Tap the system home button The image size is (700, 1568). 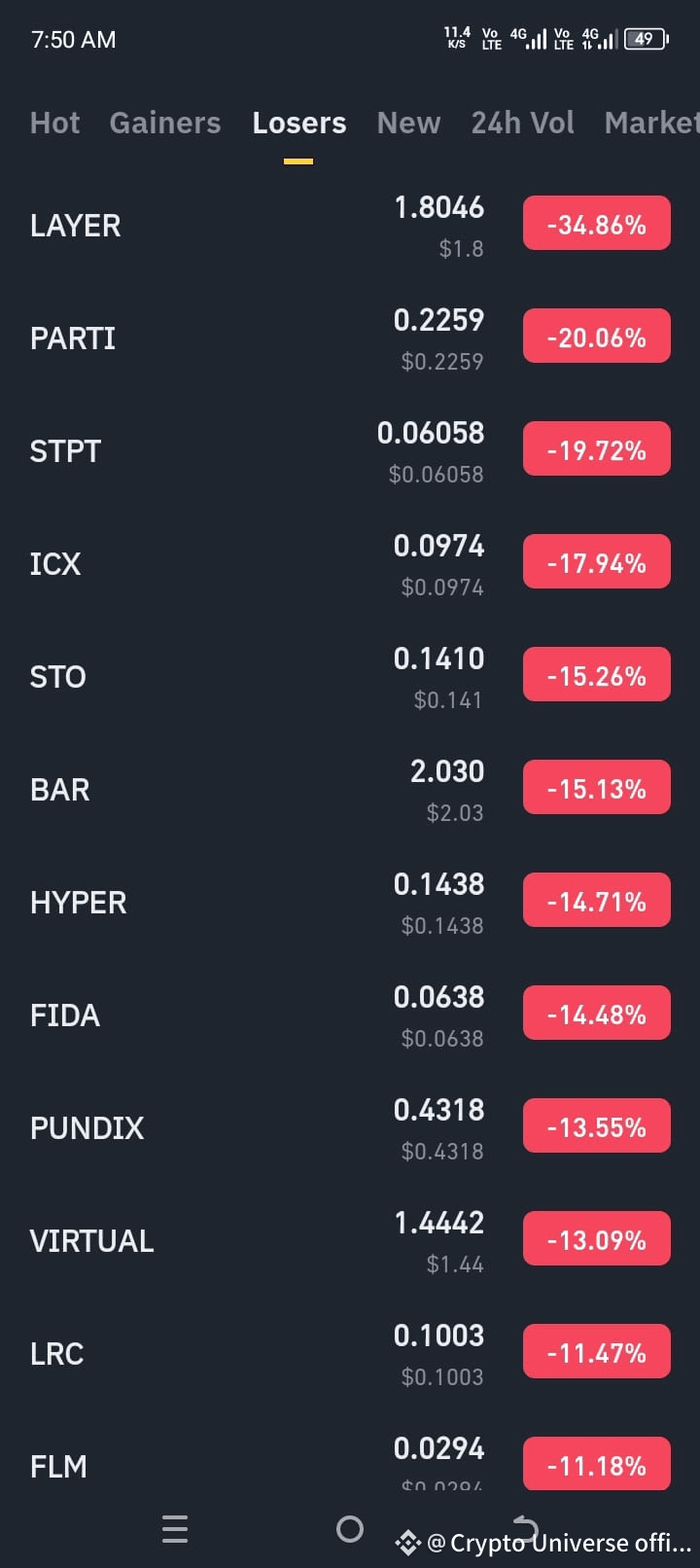pyautogui.click(x=350, y=1529)
